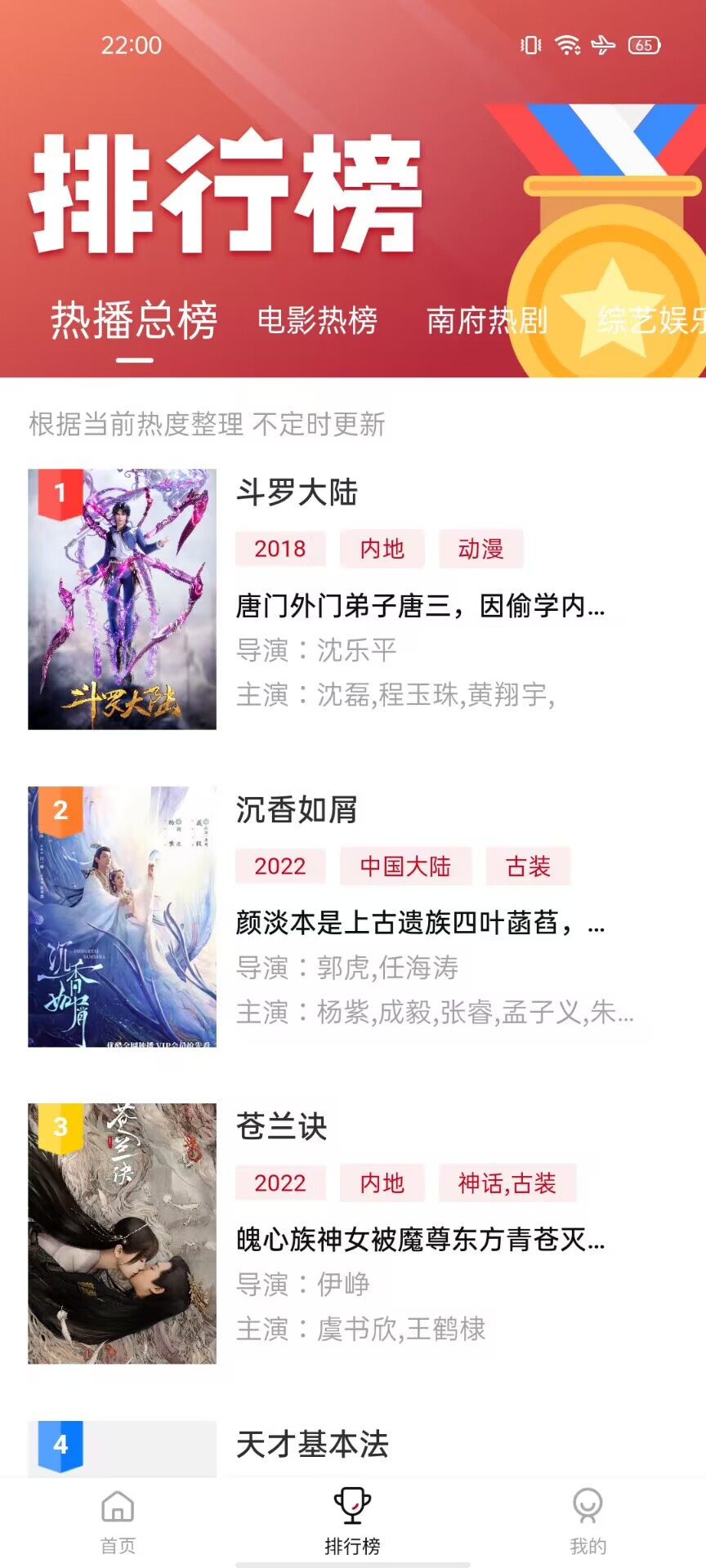Switch to the 综艺娱乐 tab
The width and height of the screenshot is (706, 1568).
651,320
